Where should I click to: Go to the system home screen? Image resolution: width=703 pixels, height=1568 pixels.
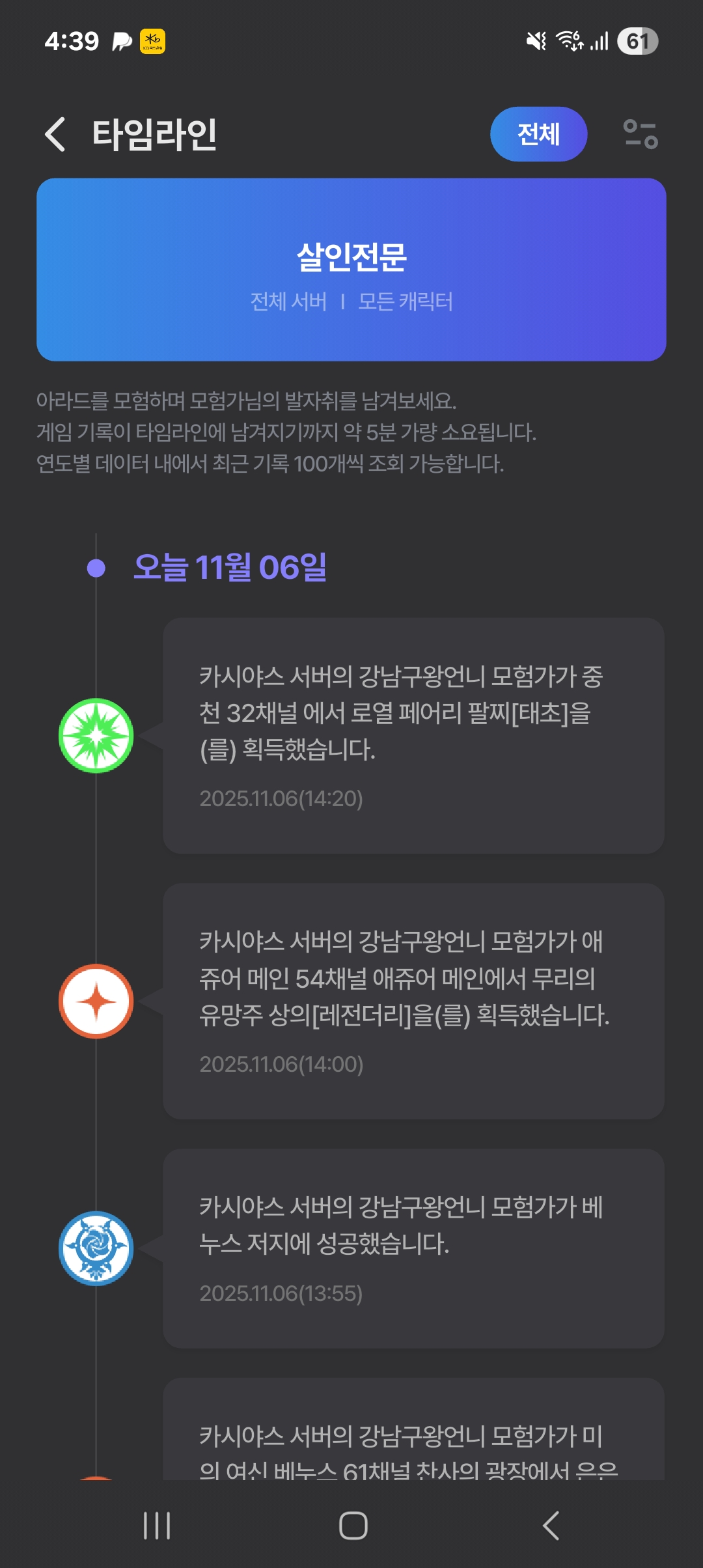(353, 1525)
